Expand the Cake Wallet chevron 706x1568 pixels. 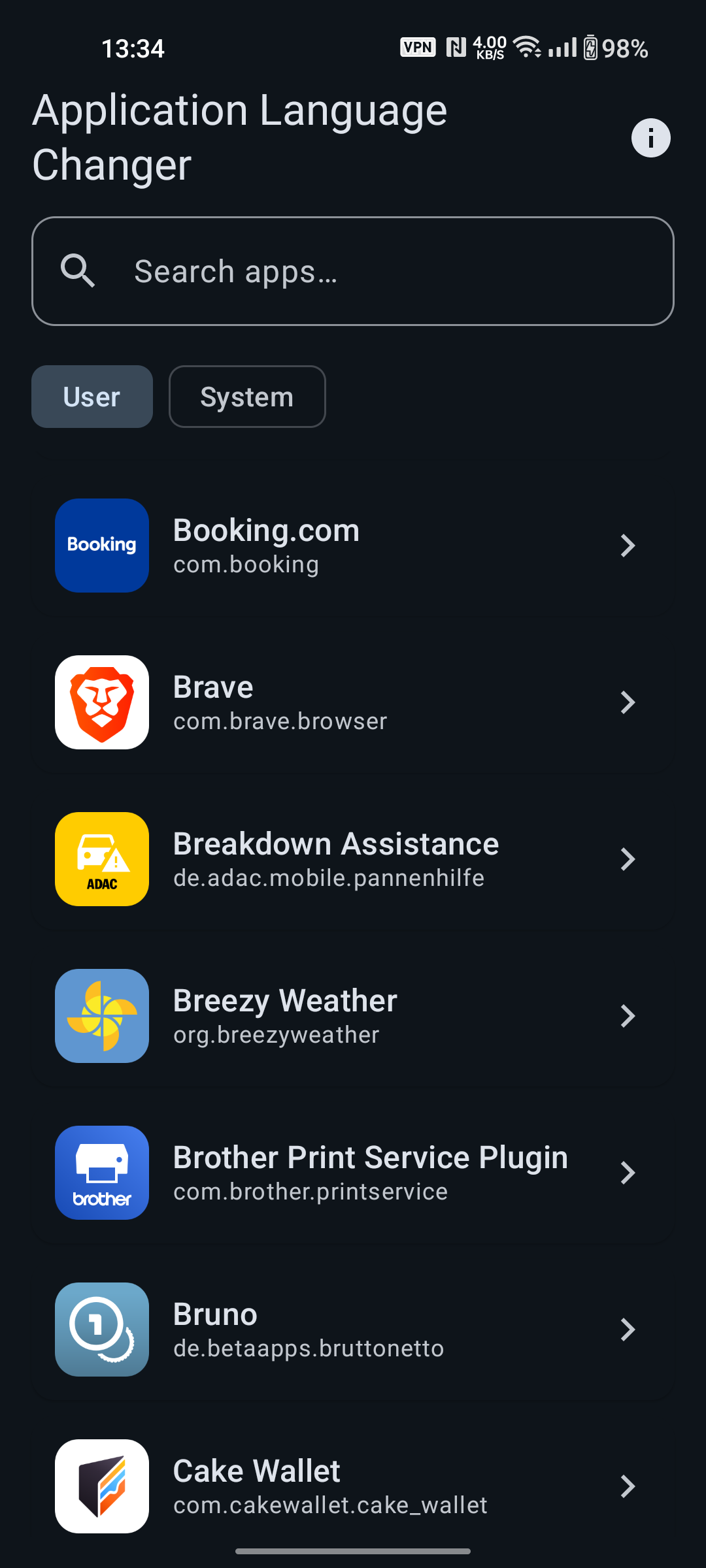click(x=627, y=1488)
